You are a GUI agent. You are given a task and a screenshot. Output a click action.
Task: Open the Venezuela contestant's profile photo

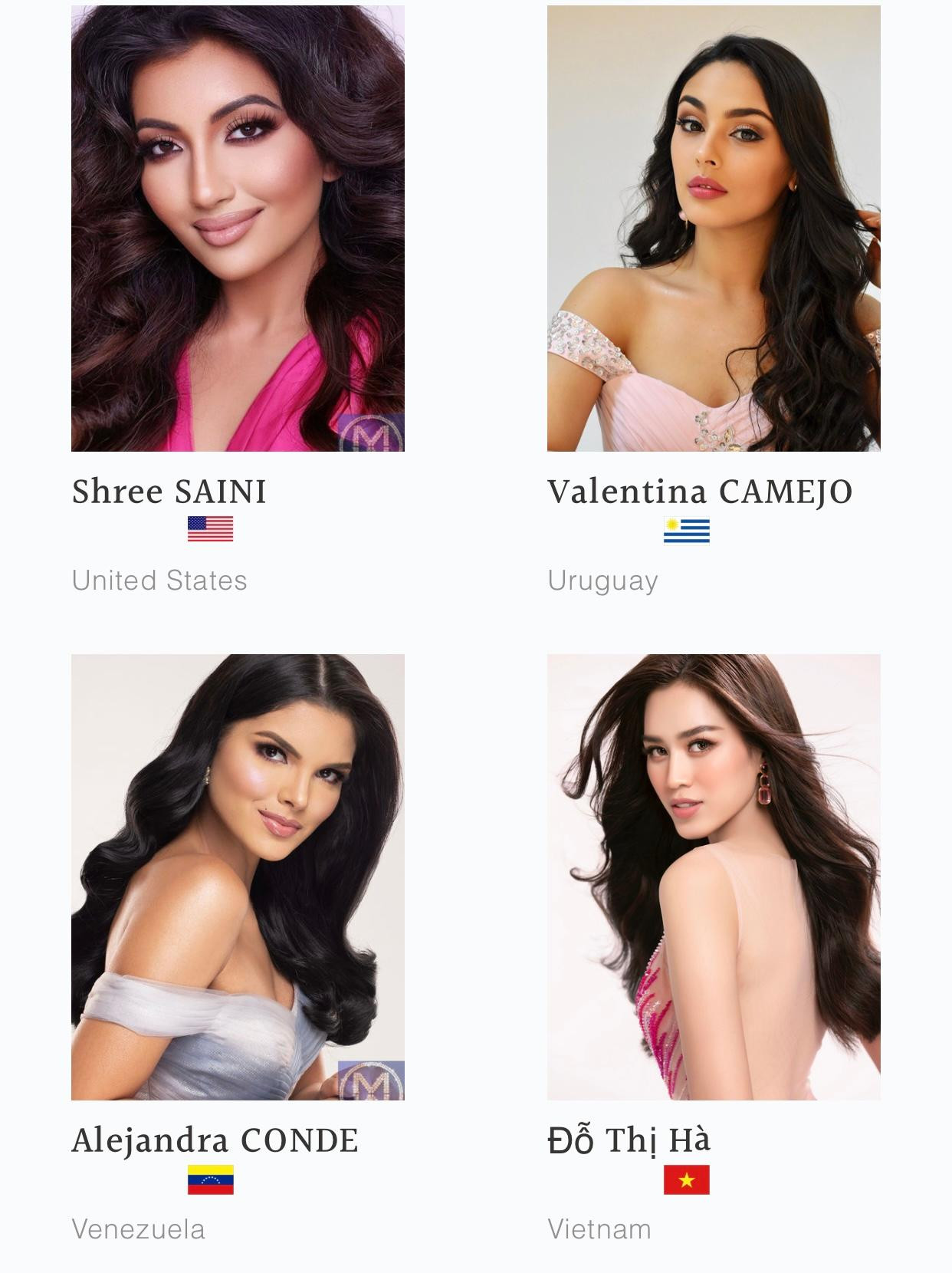coord(238,877)
